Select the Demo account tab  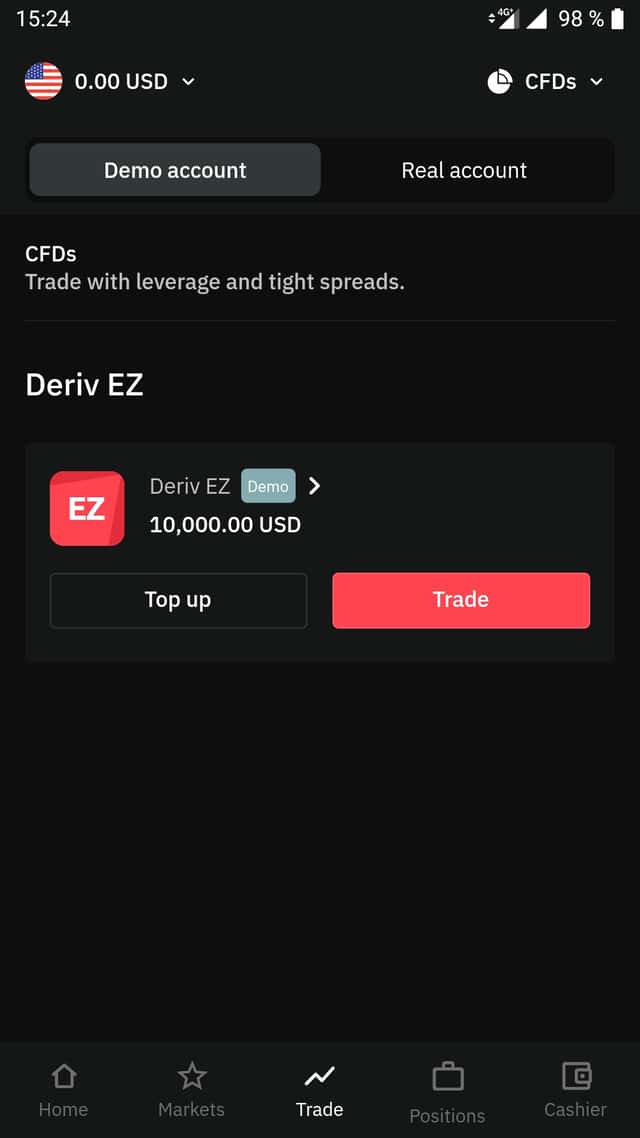coord(175,170)
